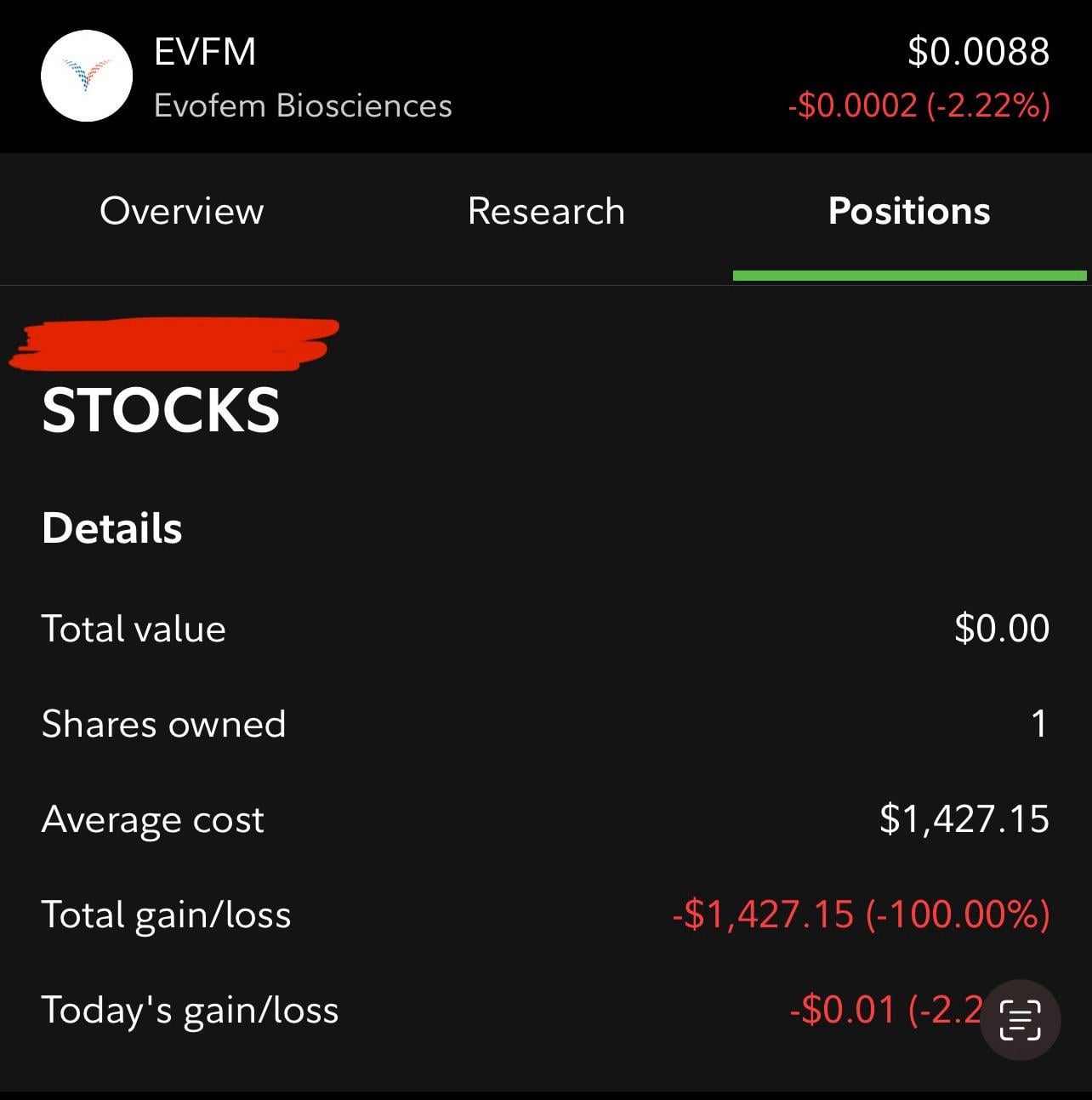
Task: Select the Positions tab
Action: (909, 211)
